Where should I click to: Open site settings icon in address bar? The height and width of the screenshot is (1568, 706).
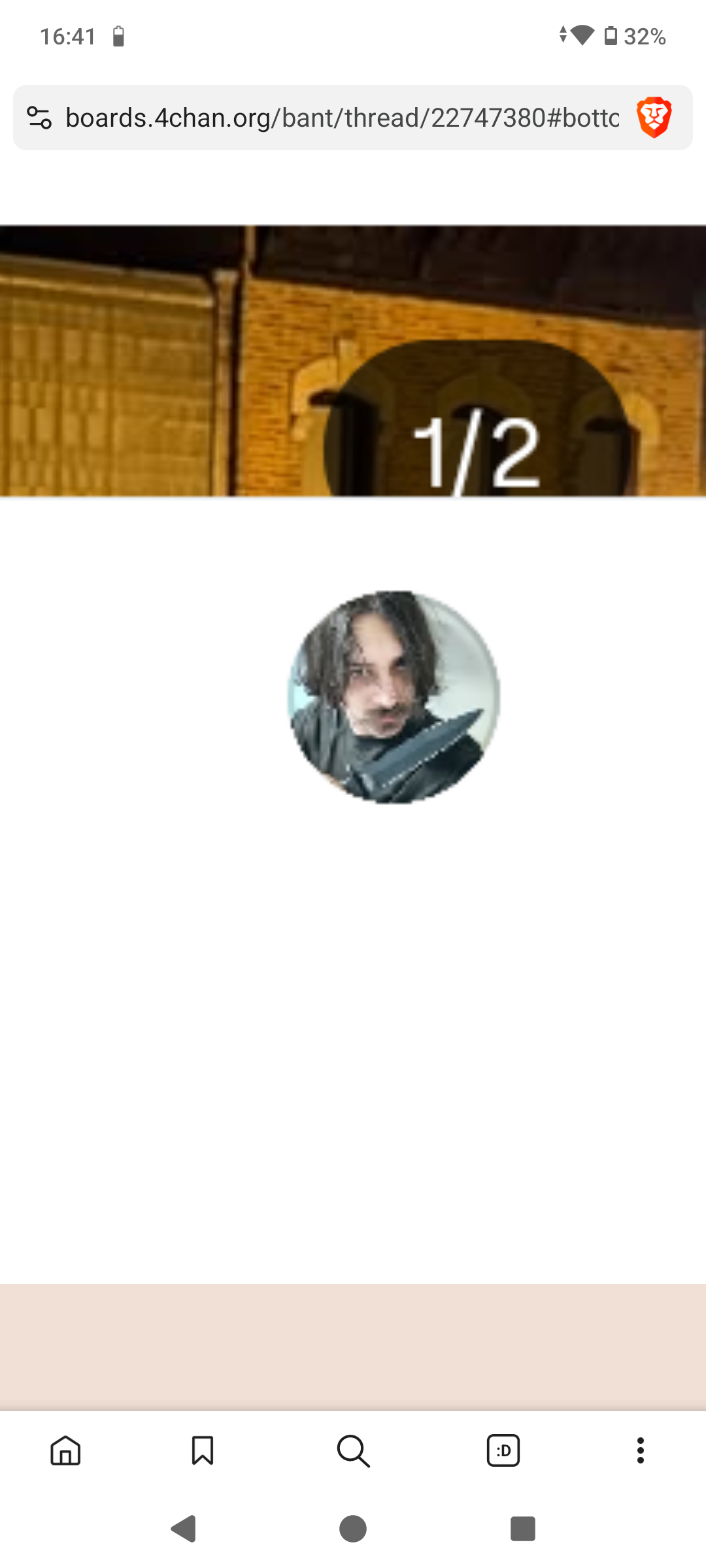coord(39,118)
